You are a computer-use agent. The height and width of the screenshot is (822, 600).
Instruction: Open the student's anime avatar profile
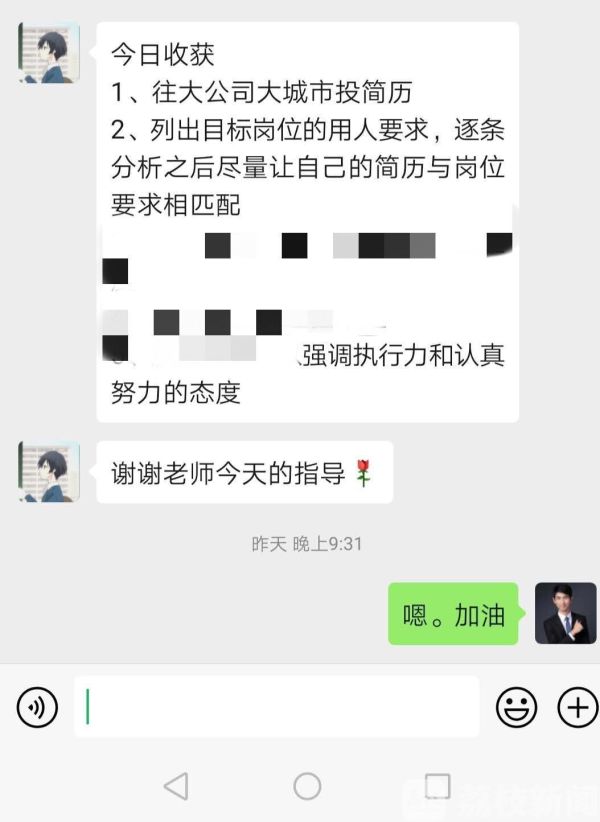pos(49,52)
